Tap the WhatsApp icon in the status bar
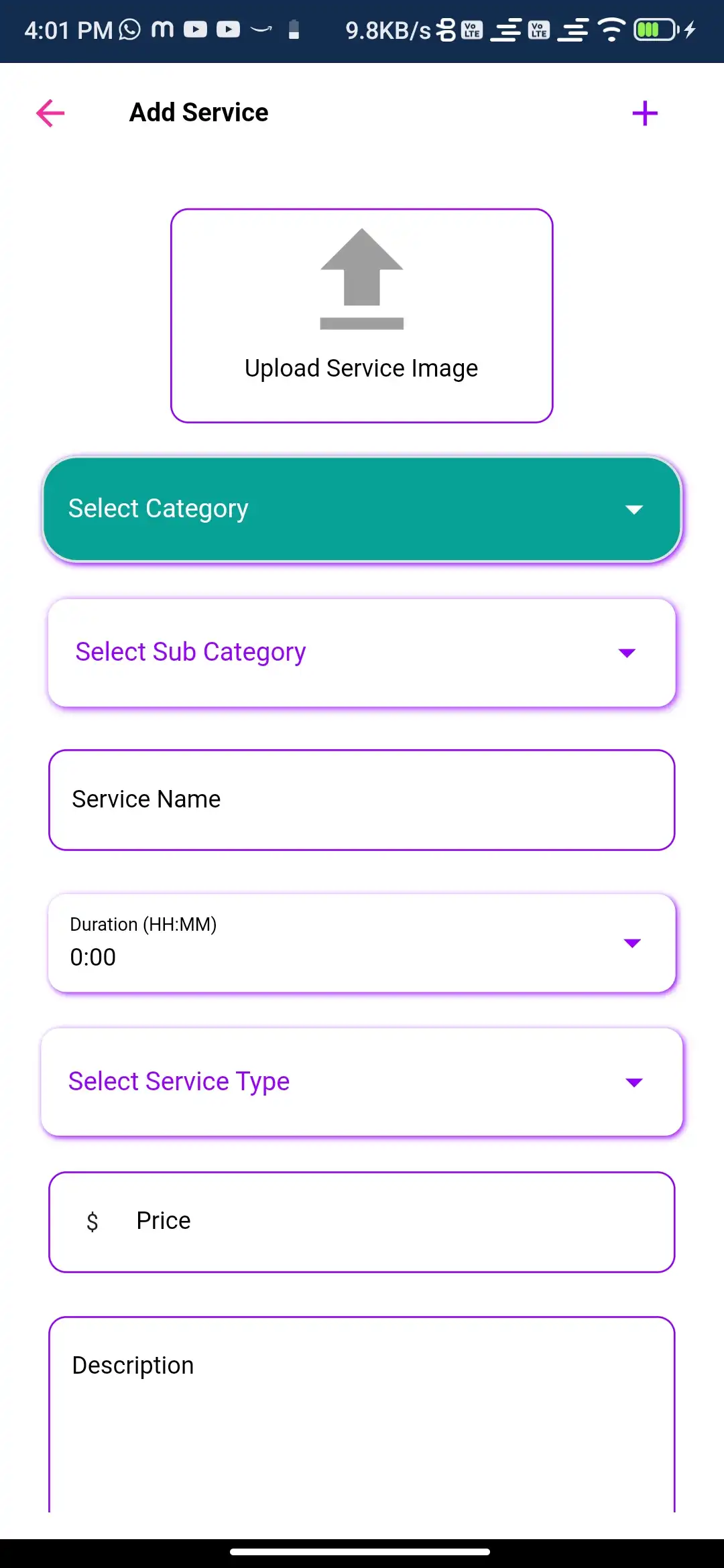The width and height of the screenshot is (724, 1568). (128, 30)
